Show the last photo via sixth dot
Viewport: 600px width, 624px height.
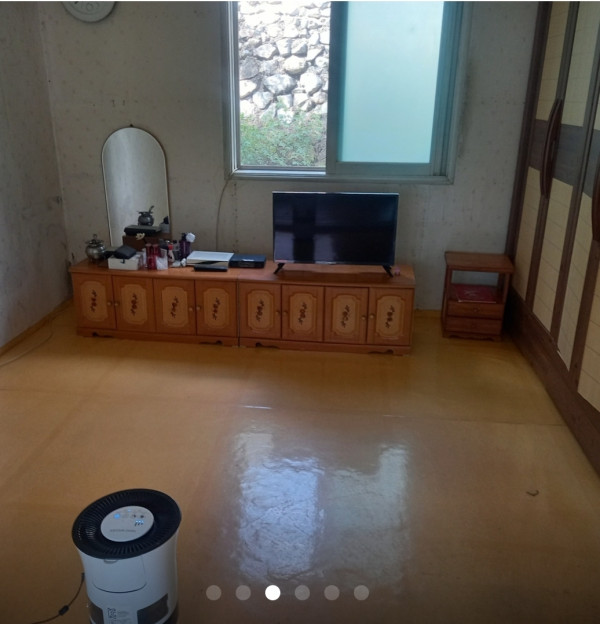click(x=361, y=592)
